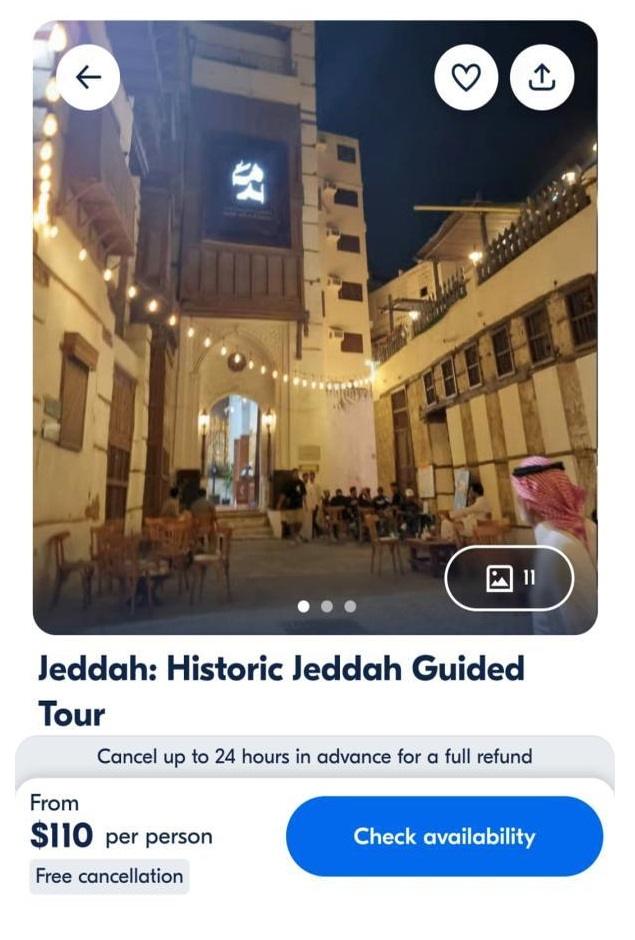Tap Check availability button

(444, 836)
